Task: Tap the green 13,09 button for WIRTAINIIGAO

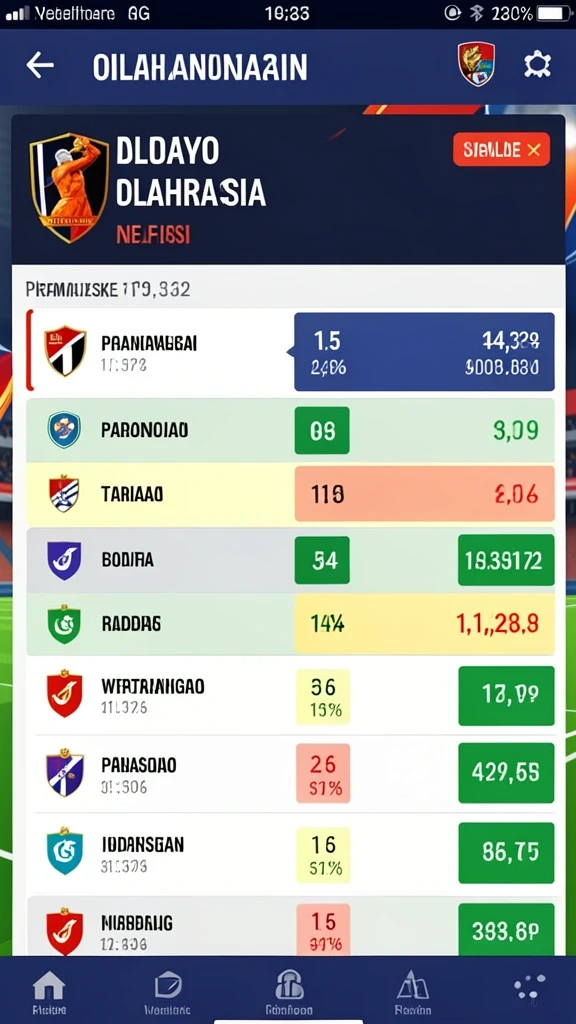Action: pos(506,696)
